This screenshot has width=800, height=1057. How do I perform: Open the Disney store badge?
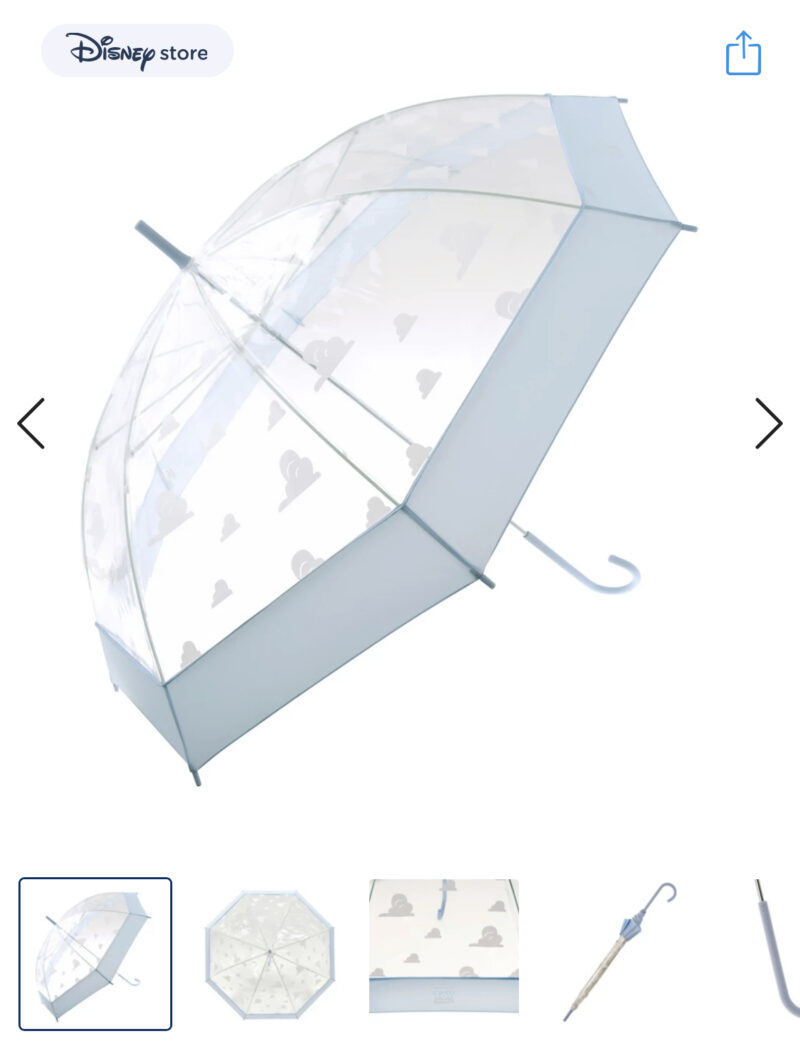click(x=137, y=51)
